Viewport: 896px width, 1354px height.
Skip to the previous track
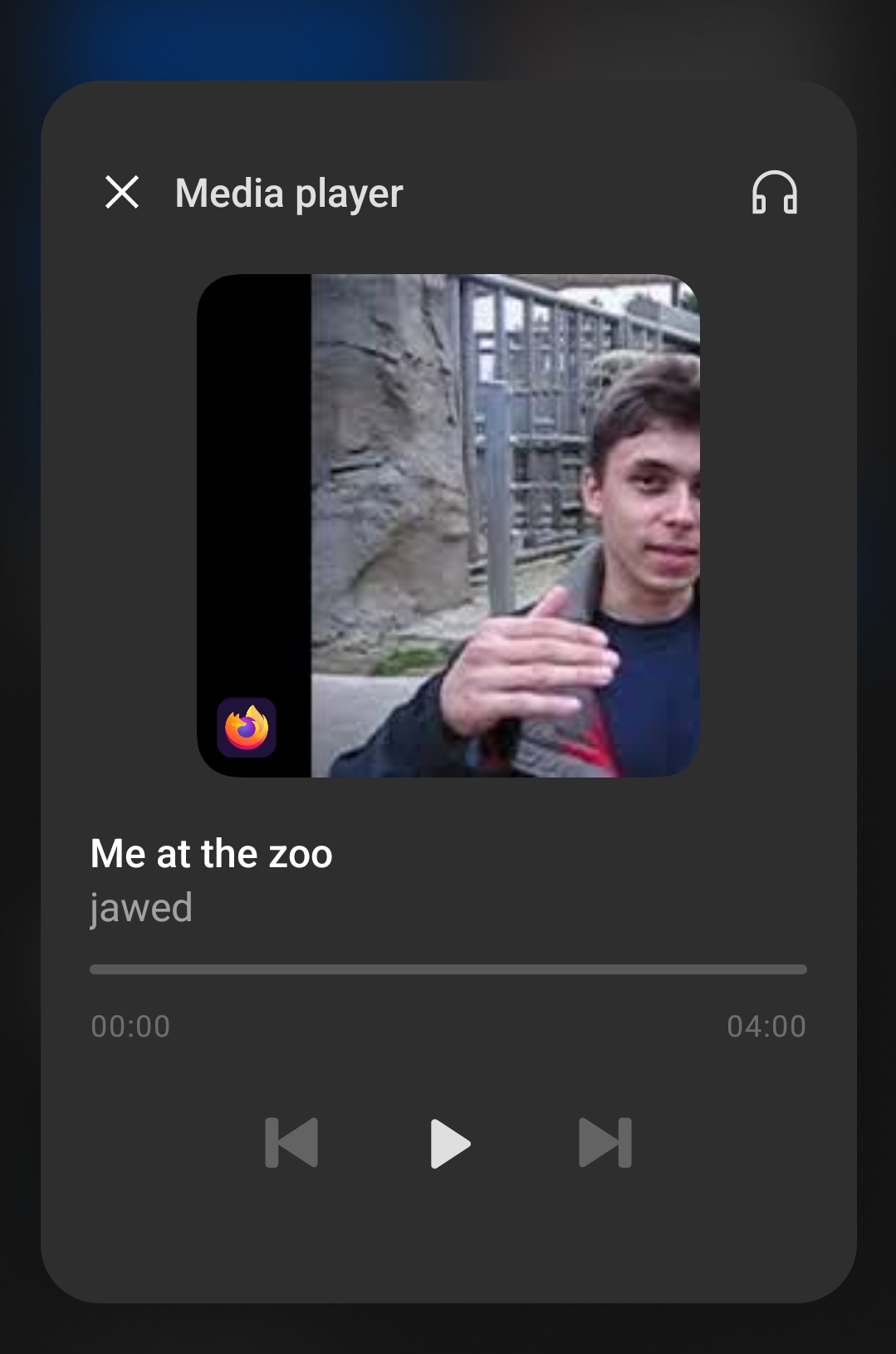point(291,1144)
